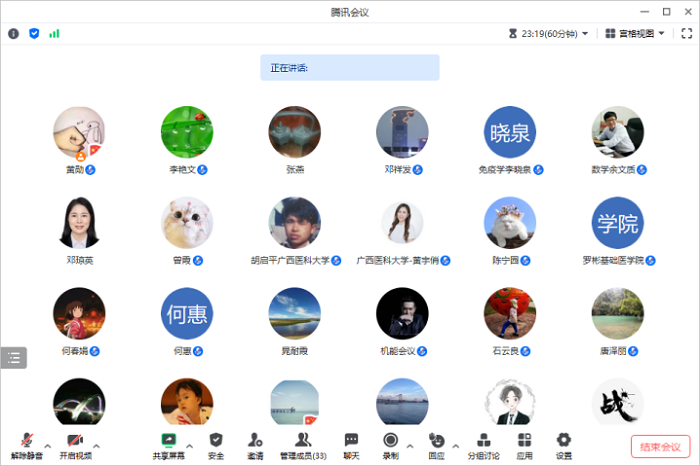Expand the 宫格视图 layout dropdown
This screenshot has height=466, width=700.
(635, 33)
